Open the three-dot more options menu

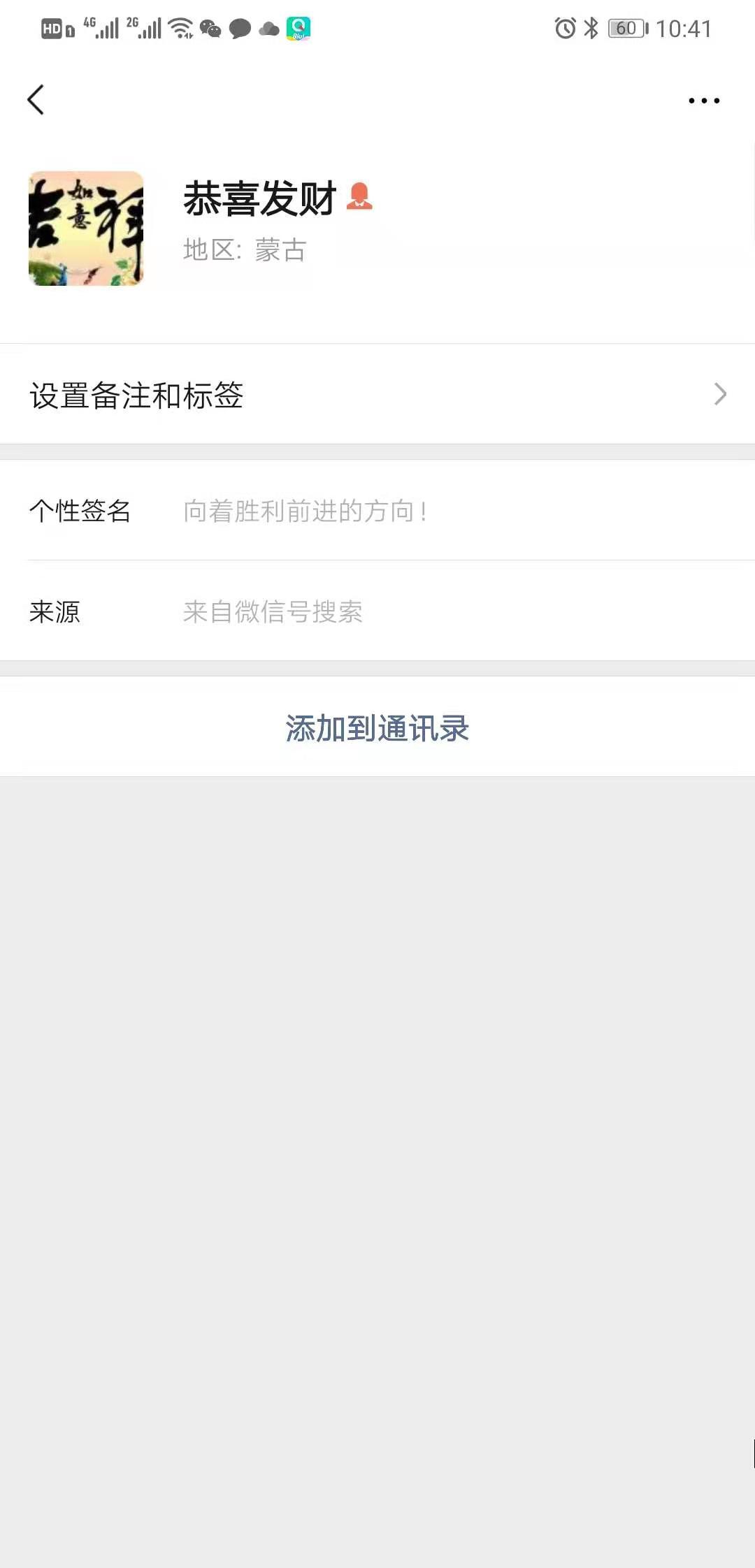click(x=703, y=101)
